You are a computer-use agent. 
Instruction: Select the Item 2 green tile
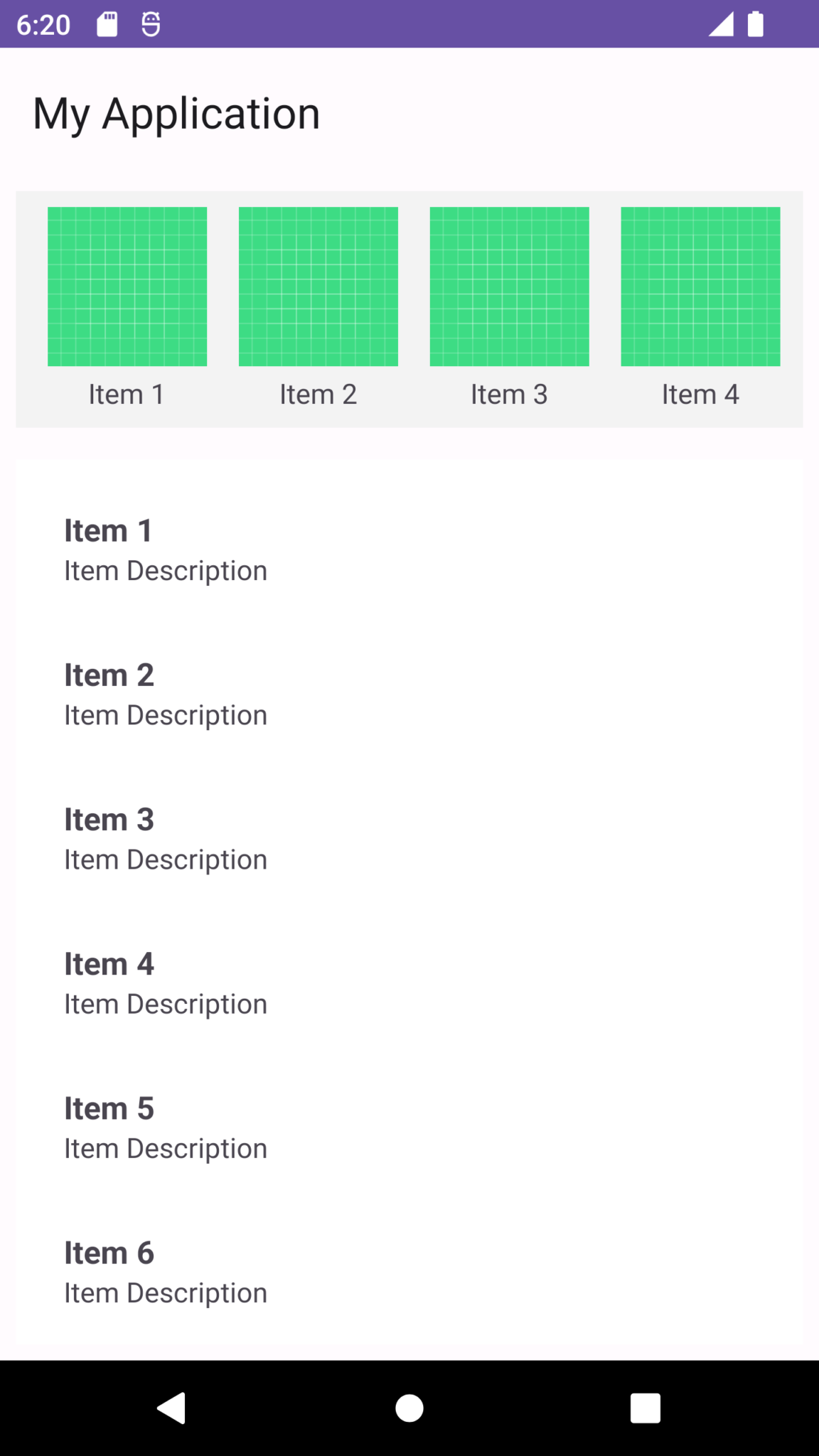pyautogui.click(x=318, y=287)
